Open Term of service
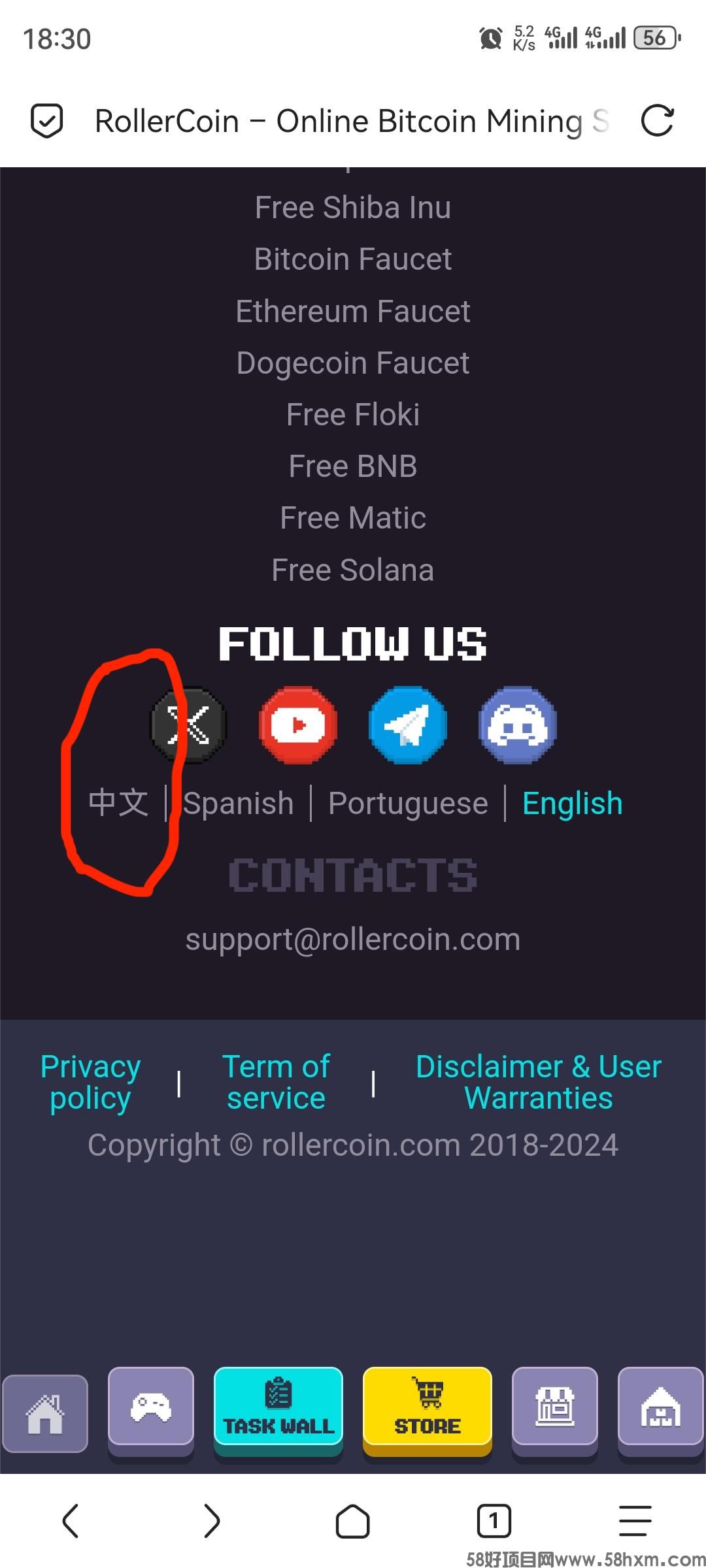 coord(276,1082)
